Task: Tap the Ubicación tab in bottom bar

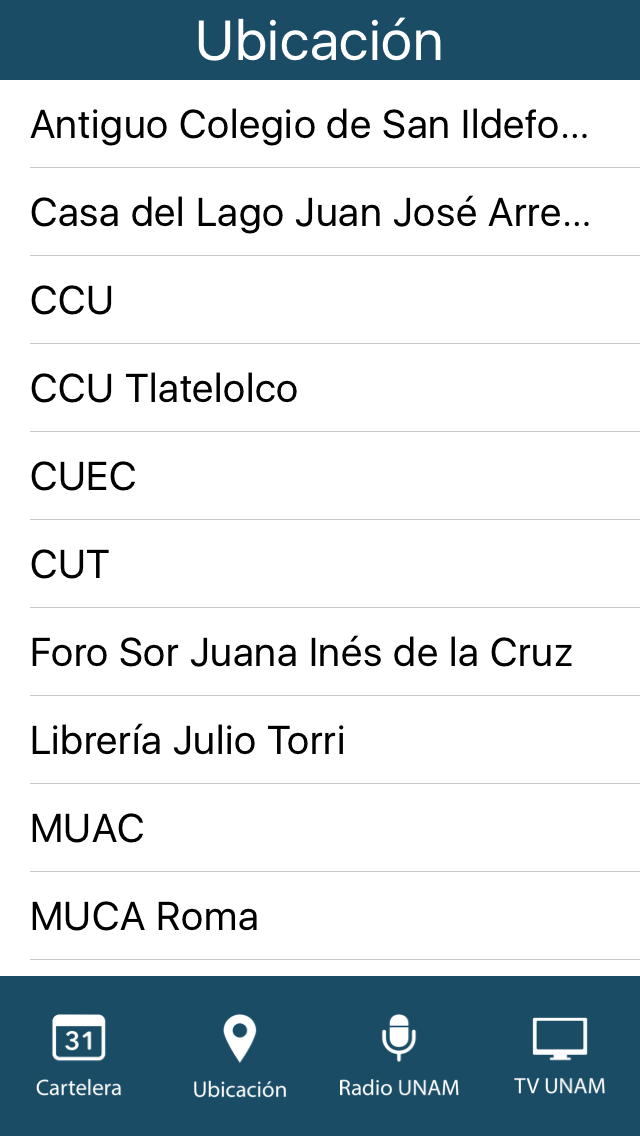Action: coord(240,1056)
